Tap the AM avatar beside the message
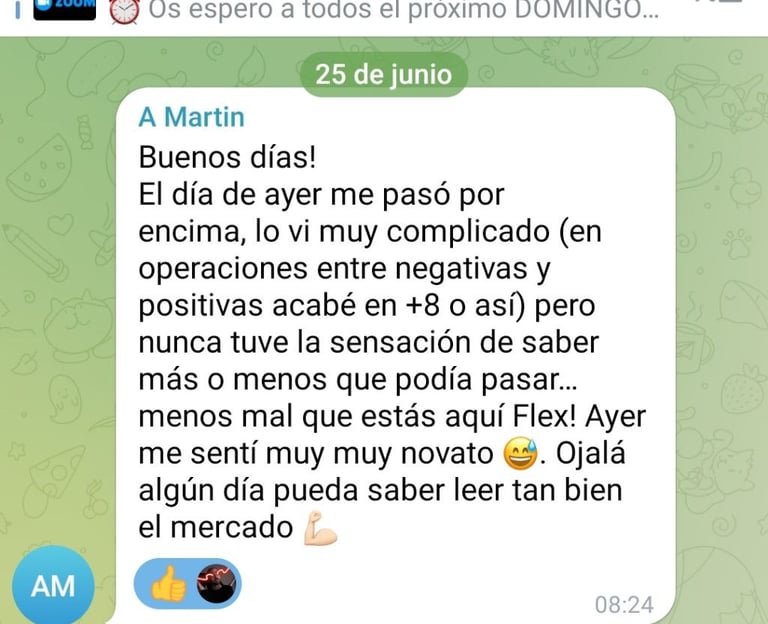The width and height of the screenshot is (768, 624). pyautogui.click(x=53, y=586)
